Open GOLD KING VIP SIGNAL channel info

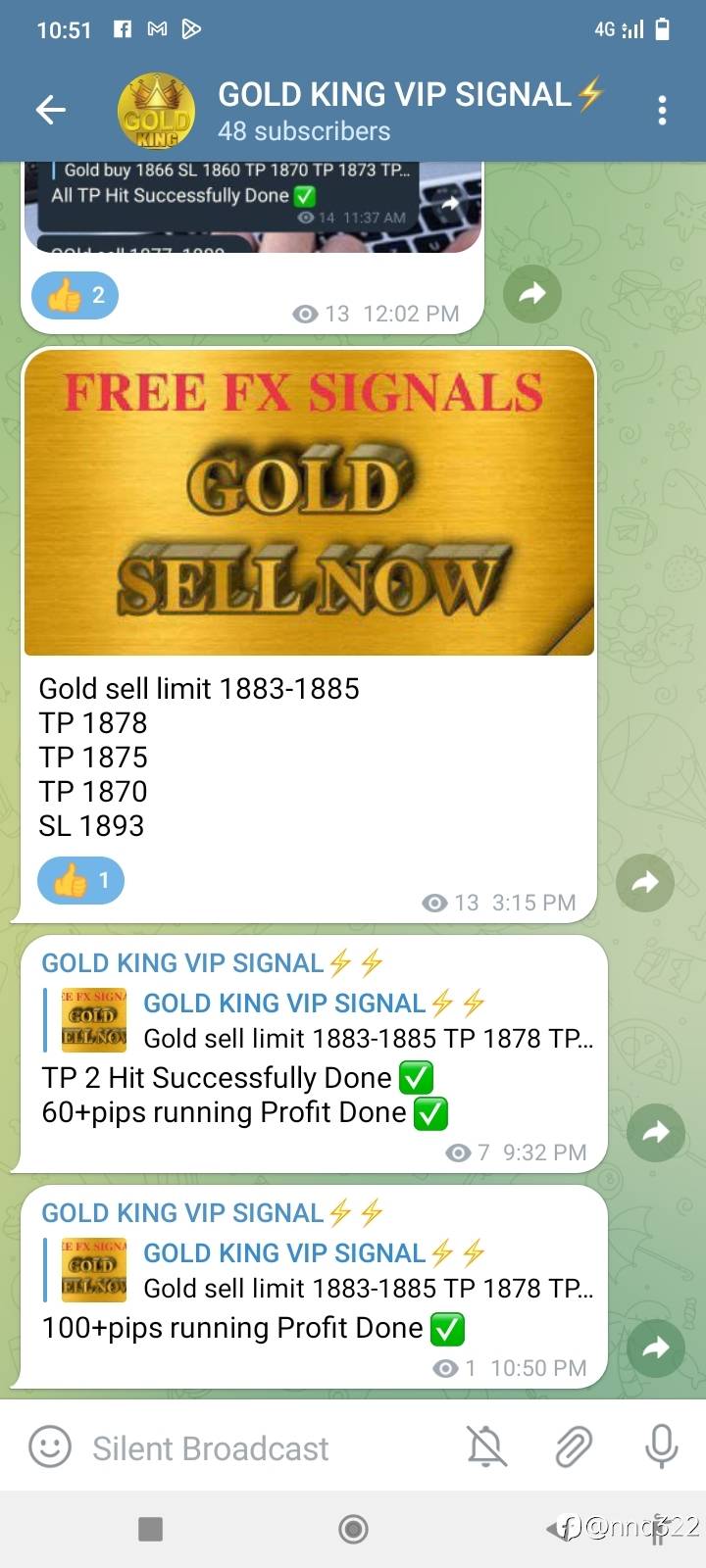coord(392,110)
